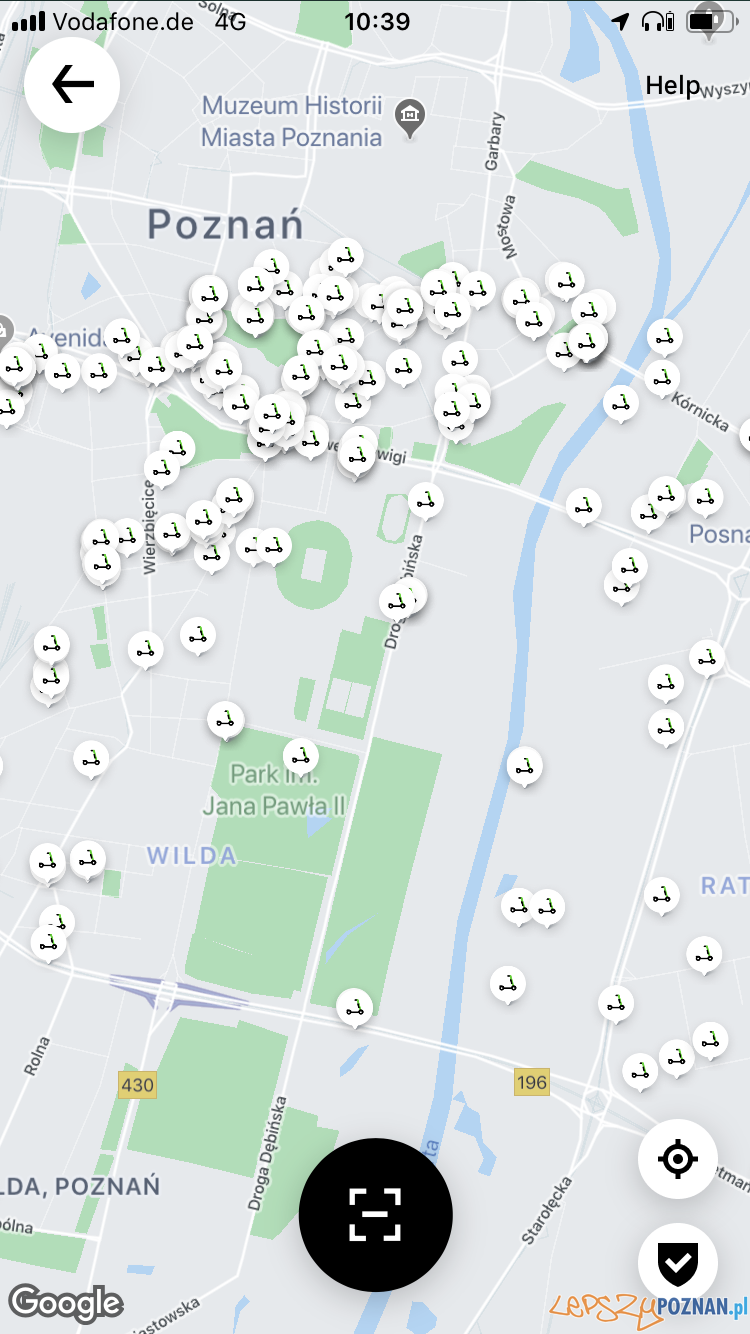Open the Help link
Screen dimensions: 750x1334
[x=672, y=86]
